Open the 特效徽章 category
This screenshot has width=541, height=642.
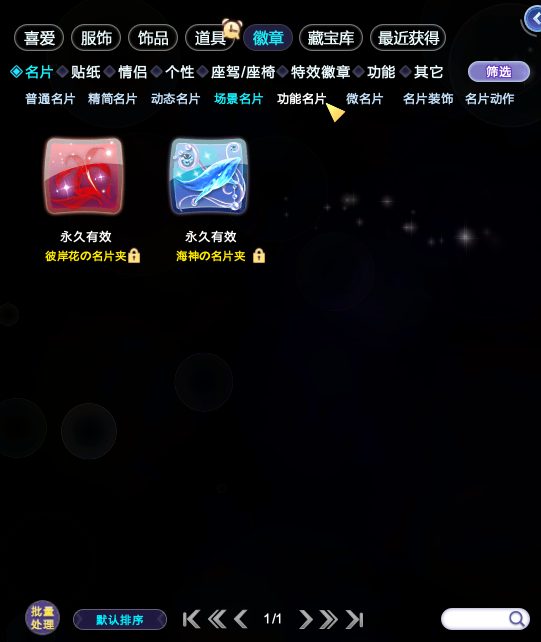pyautogui.click(x=320, y=72)
